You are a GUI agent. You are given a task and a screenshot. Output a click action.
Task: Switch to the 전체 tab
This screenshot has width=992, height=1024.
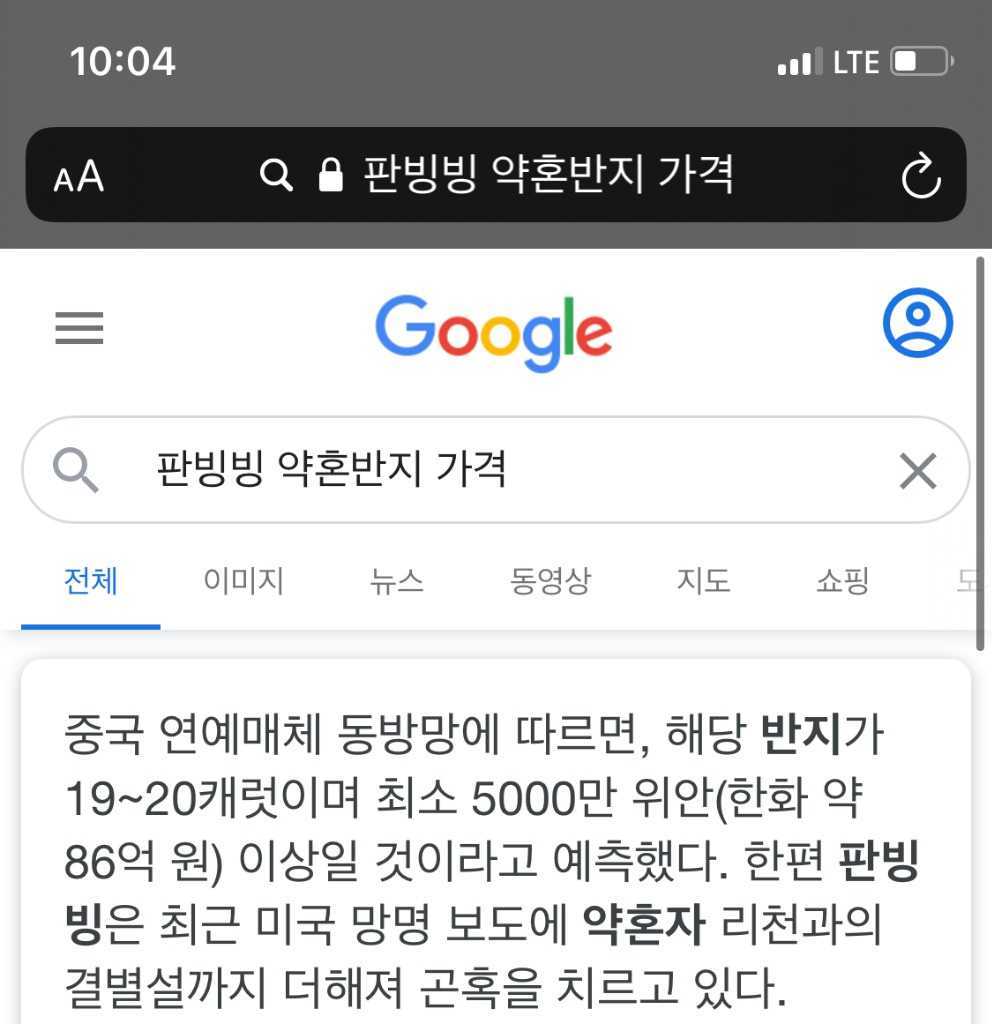pos(91,581)
